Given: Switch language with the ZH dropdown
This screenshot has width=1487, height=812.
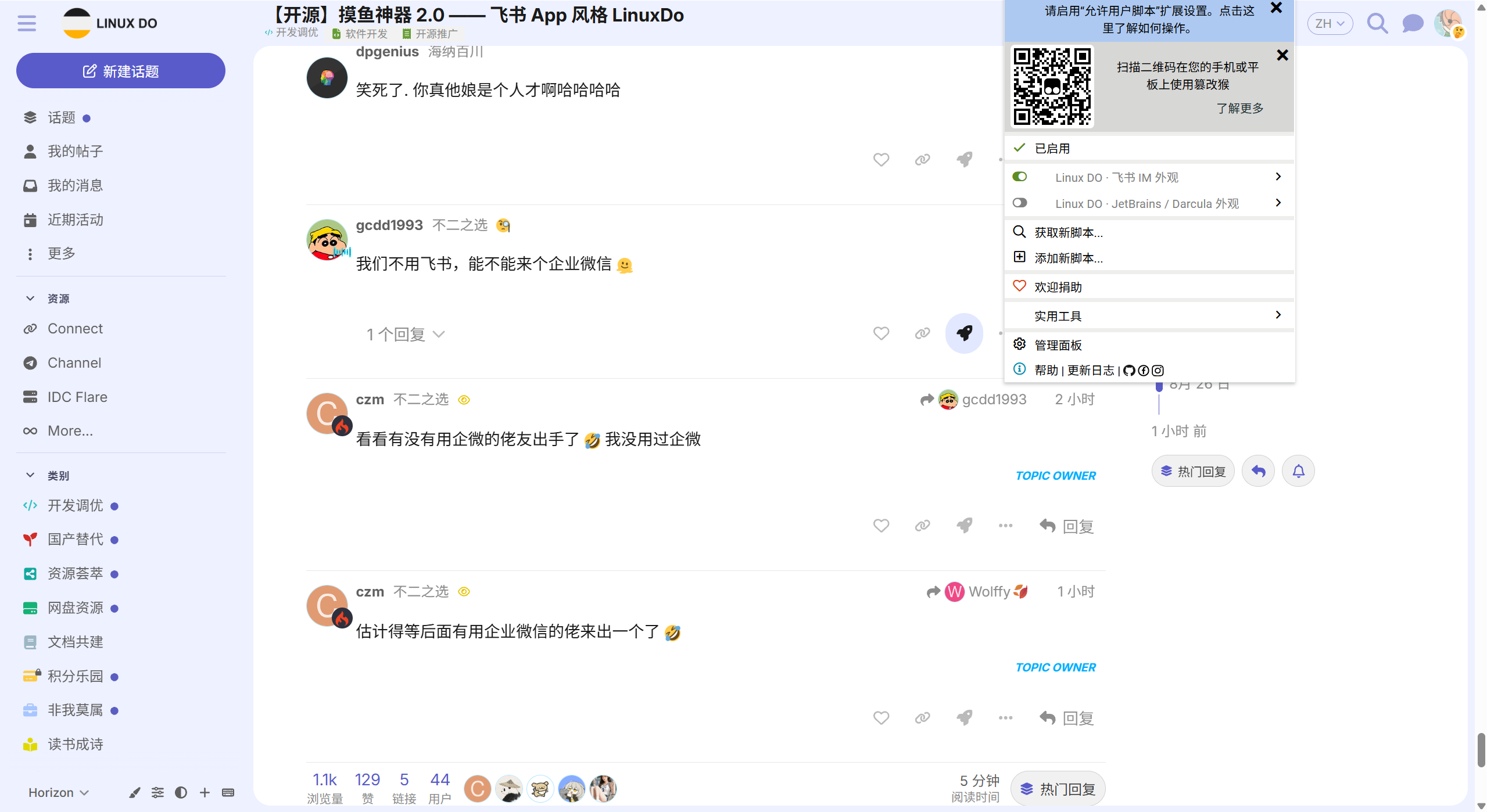Looking at the screenshot, I should 1330,24.
